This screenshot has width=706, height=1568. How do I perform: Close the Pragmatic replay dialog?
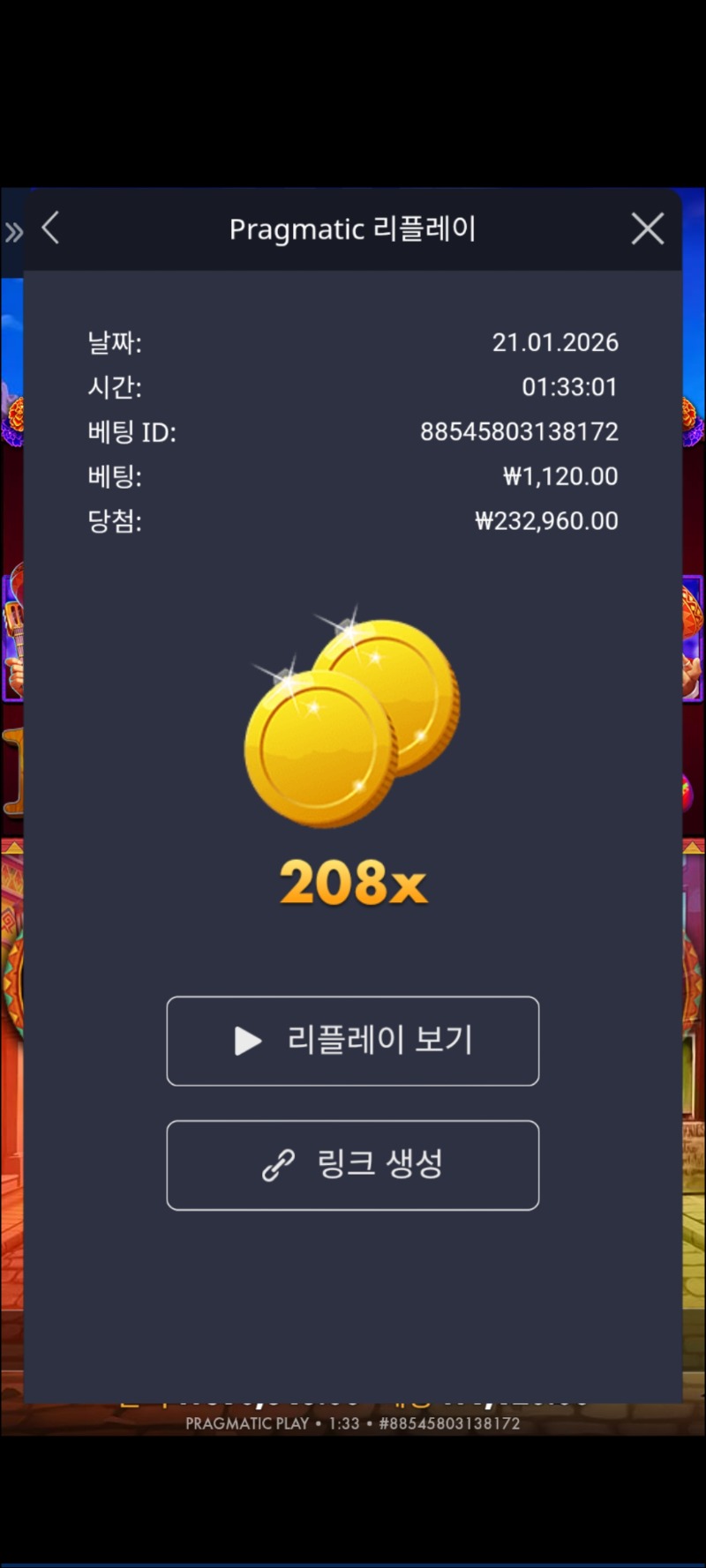647,229
